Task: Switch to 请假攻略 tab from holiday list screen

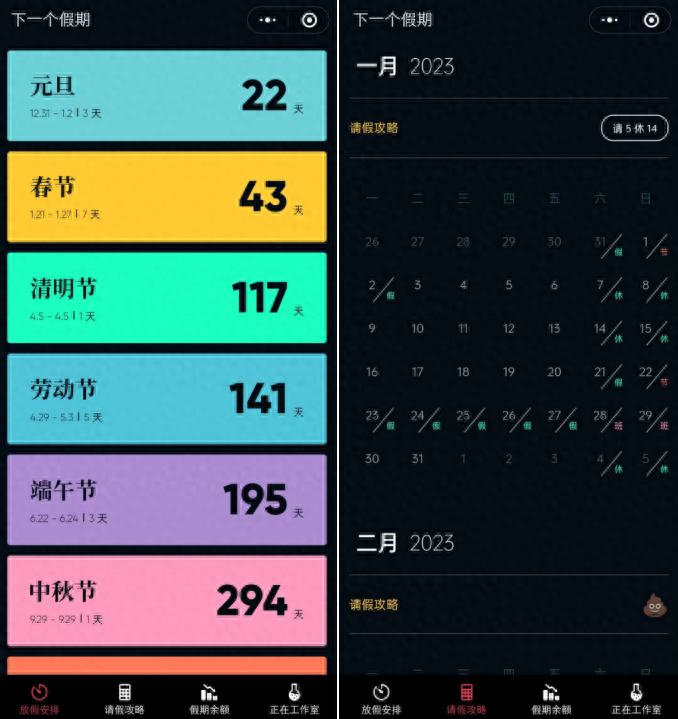Action: [124, 698]
